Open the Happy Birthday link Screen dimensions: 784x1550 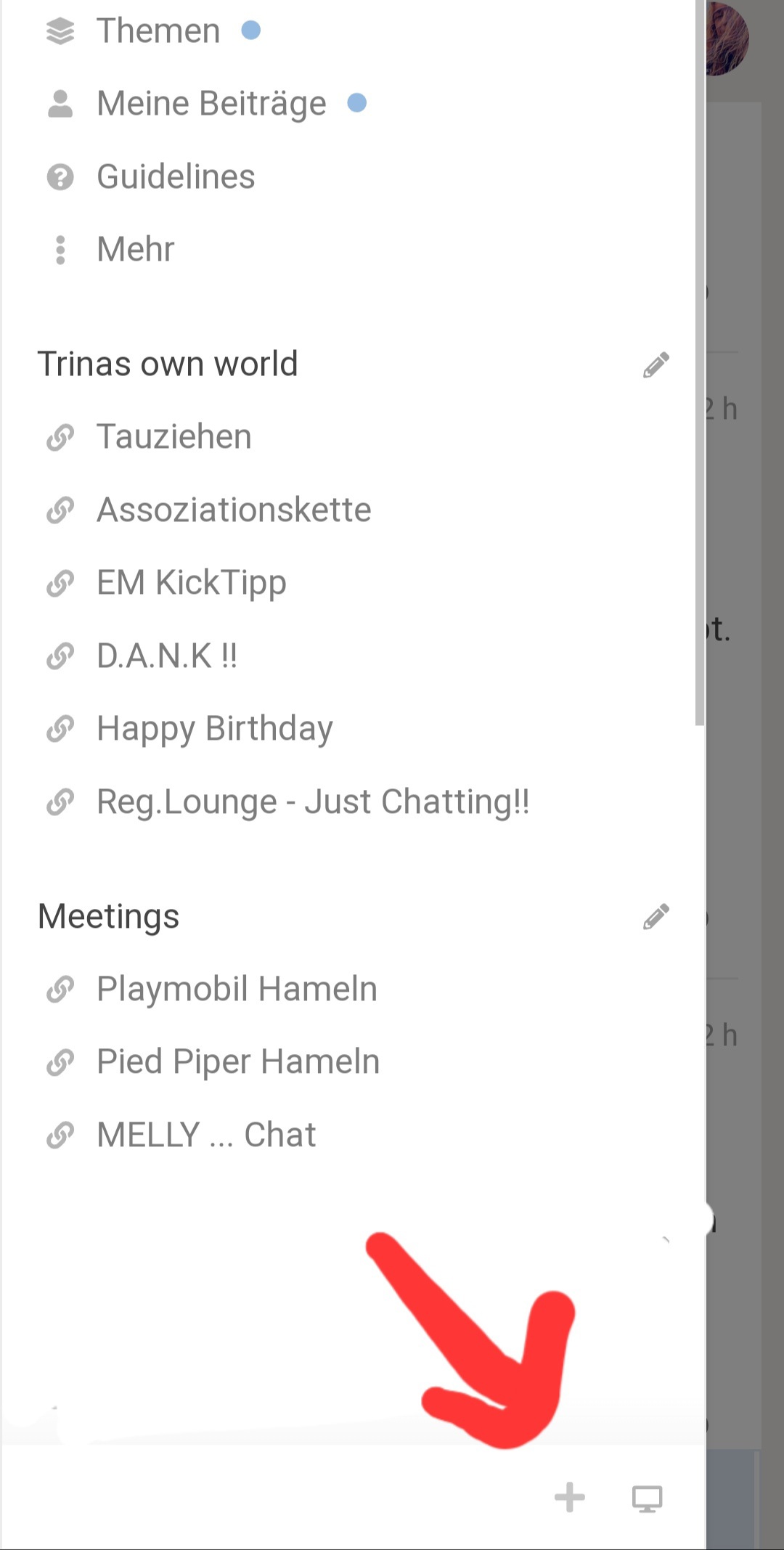[x=214, y=728]
